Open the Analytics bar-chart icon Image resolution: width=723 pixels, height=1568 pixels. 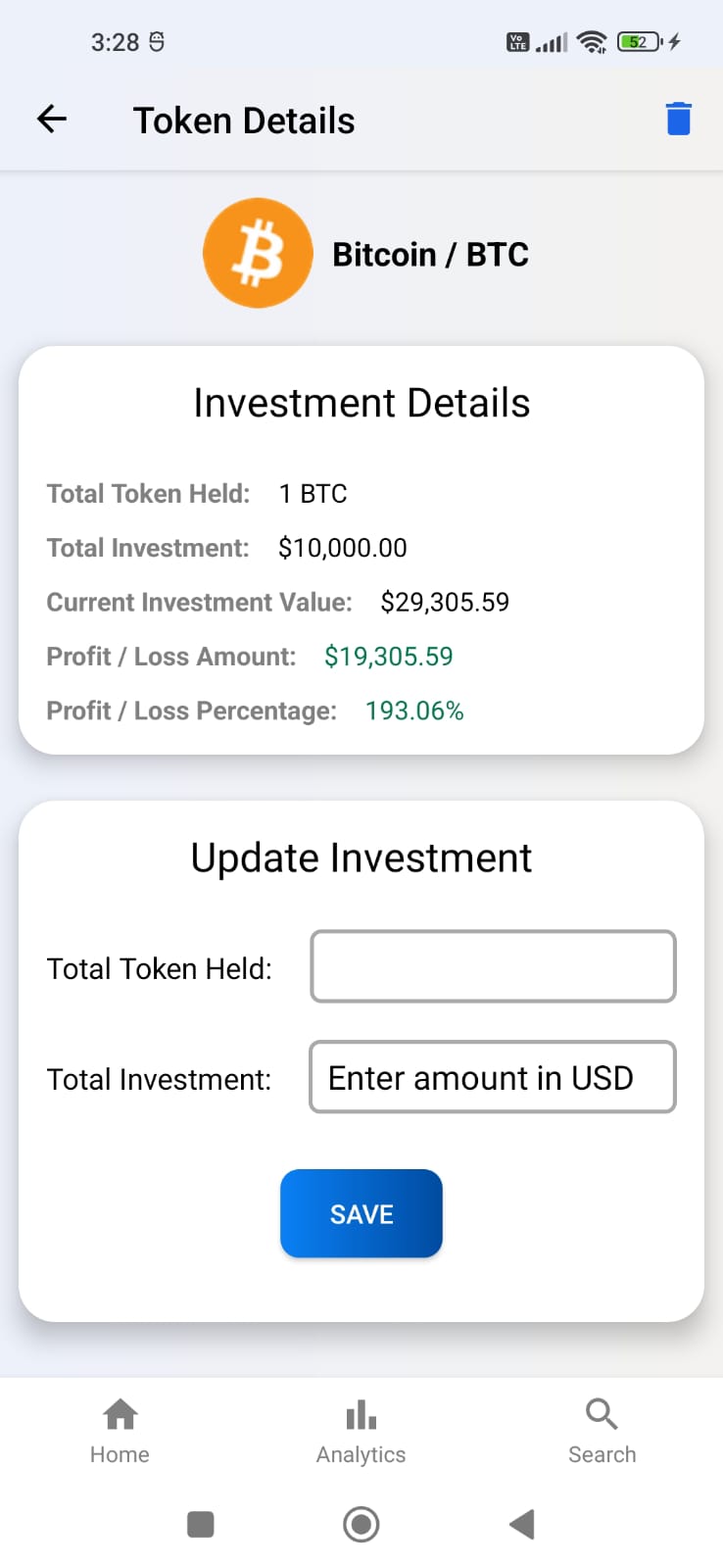(361, 1414)
